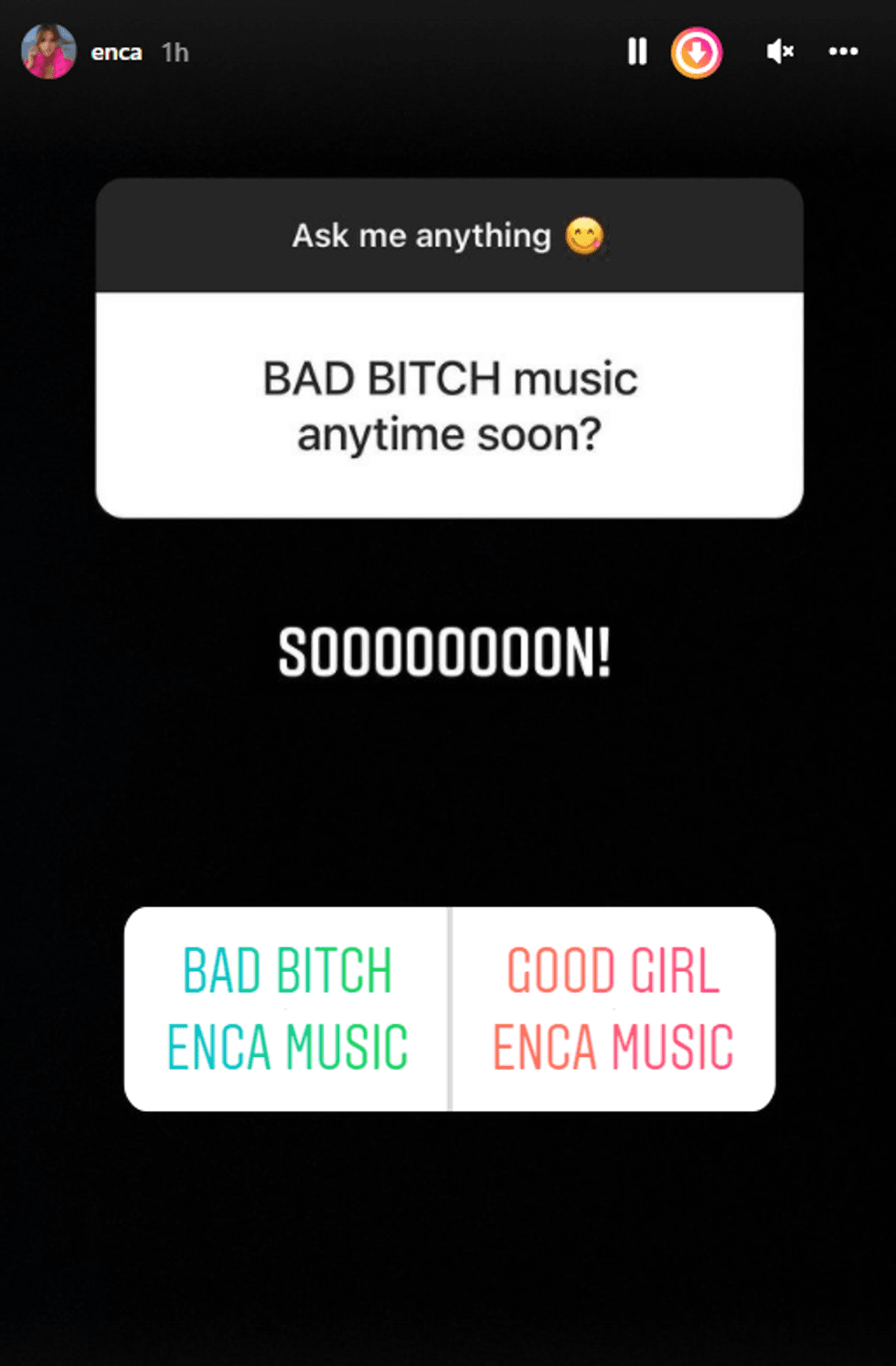Open enca's profile picture
This screenshot has height=1366, width=896.
(48, 52)
